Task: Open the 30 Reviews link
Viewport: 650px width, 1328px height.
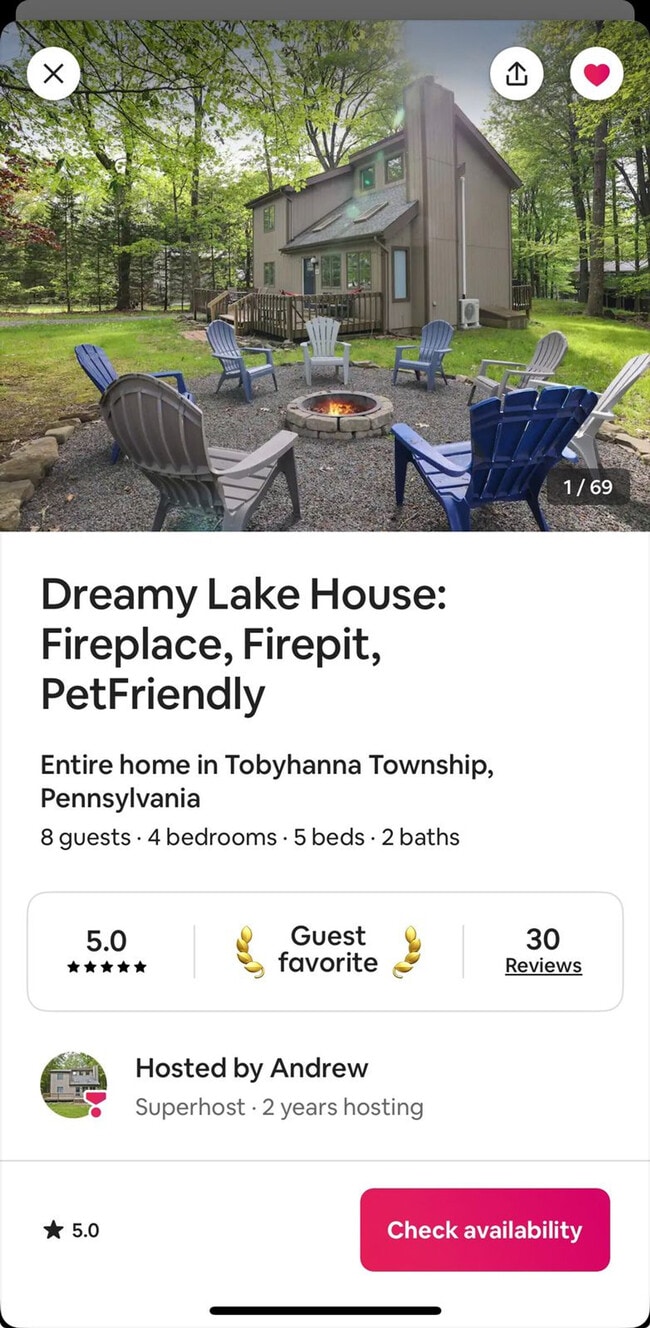Action: pos(543,951)
